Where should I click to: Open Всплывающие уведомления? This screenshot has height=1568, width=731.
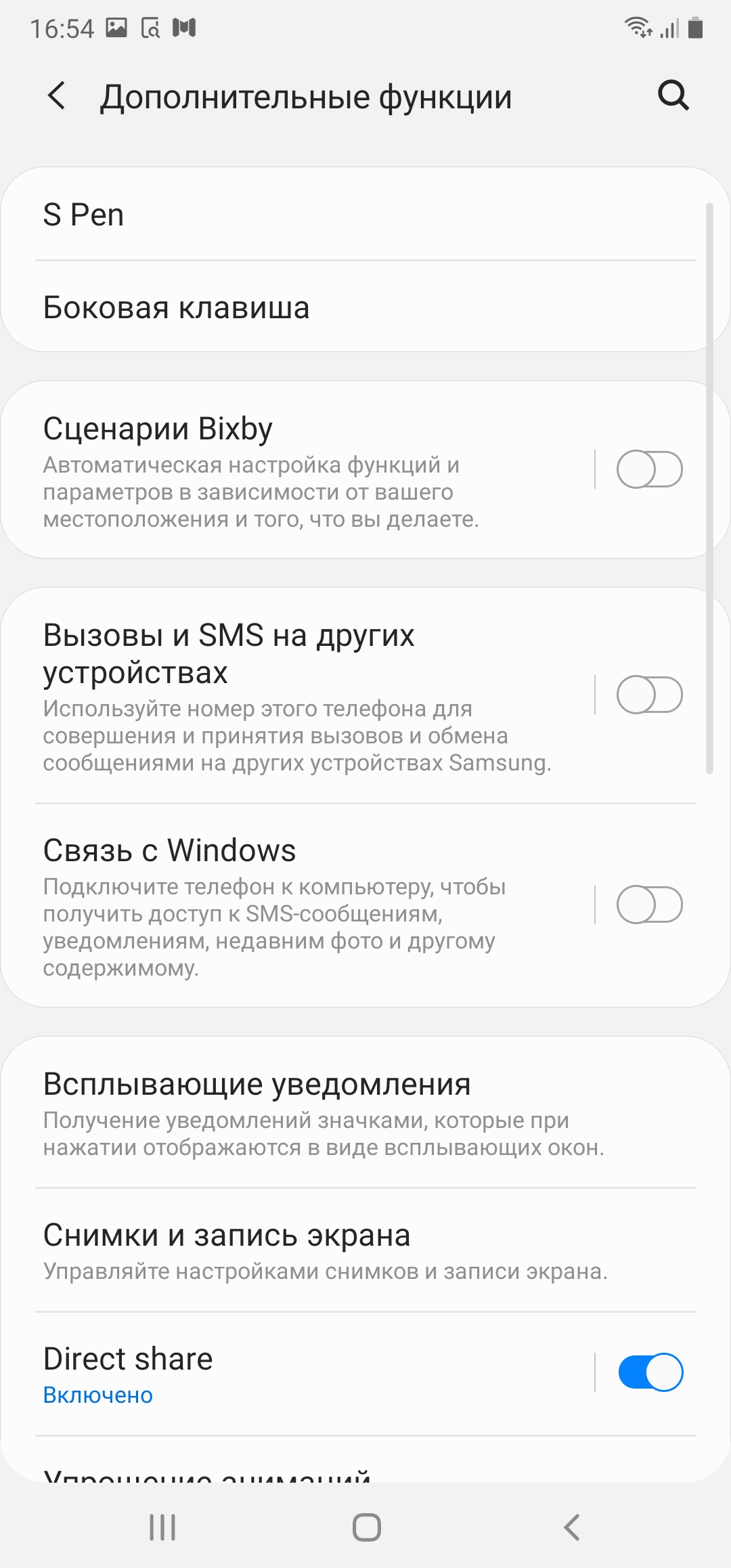[338, 1113]
